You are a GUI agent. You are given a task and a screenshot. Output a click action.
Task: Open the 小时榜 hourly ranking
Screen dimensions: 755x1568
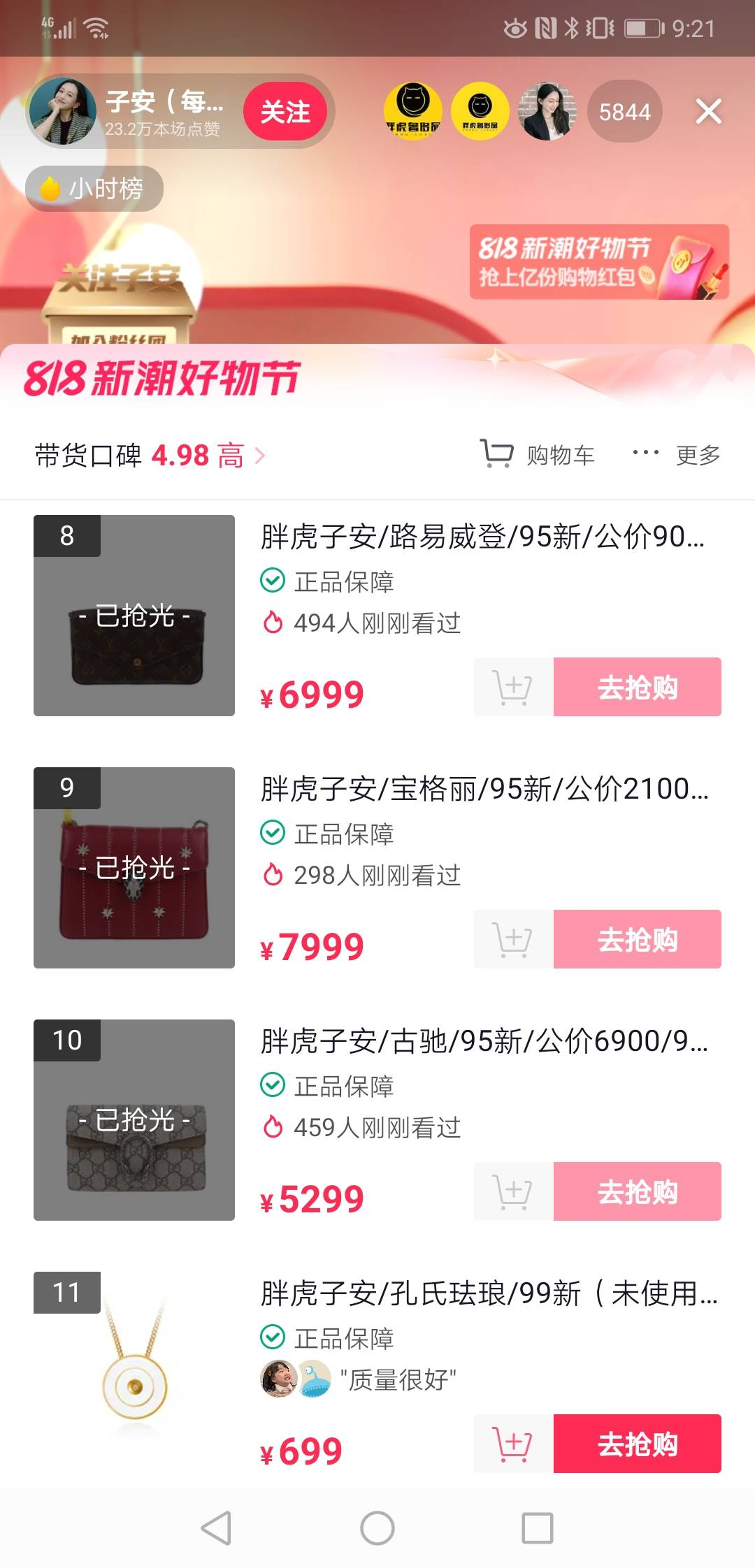(94, 189)
